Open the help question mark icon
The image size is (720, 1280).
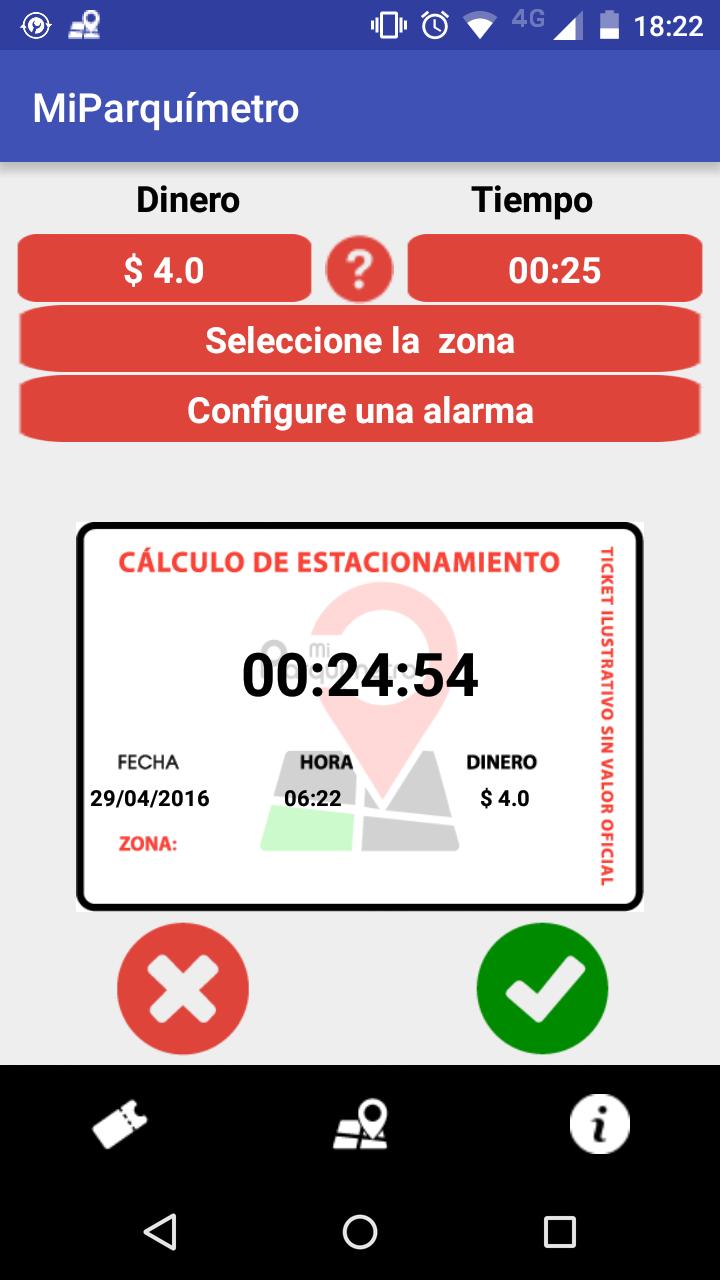[x=359, y=268]
